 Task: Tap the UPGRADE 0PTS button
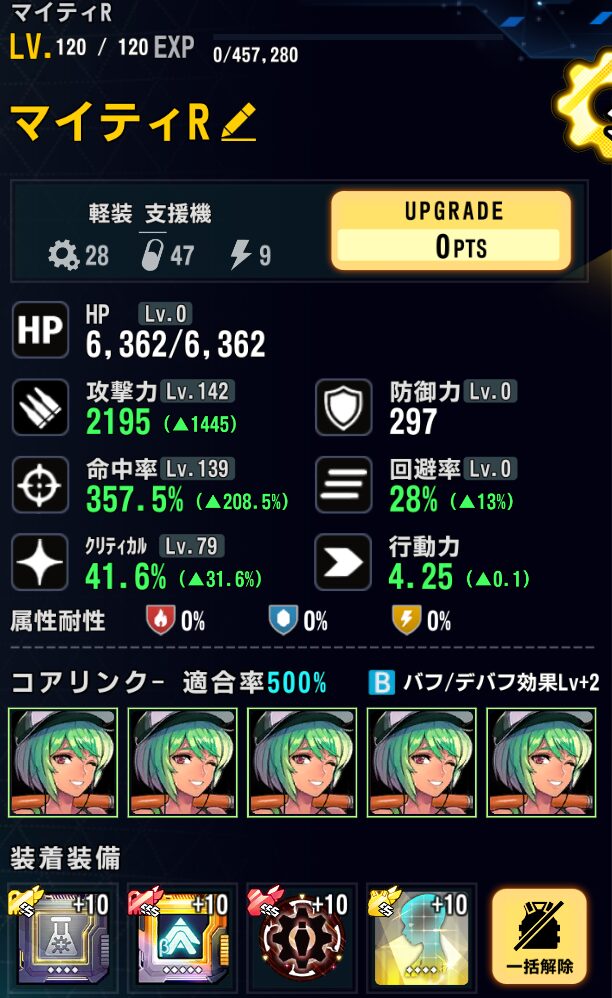tap(451, 232)
